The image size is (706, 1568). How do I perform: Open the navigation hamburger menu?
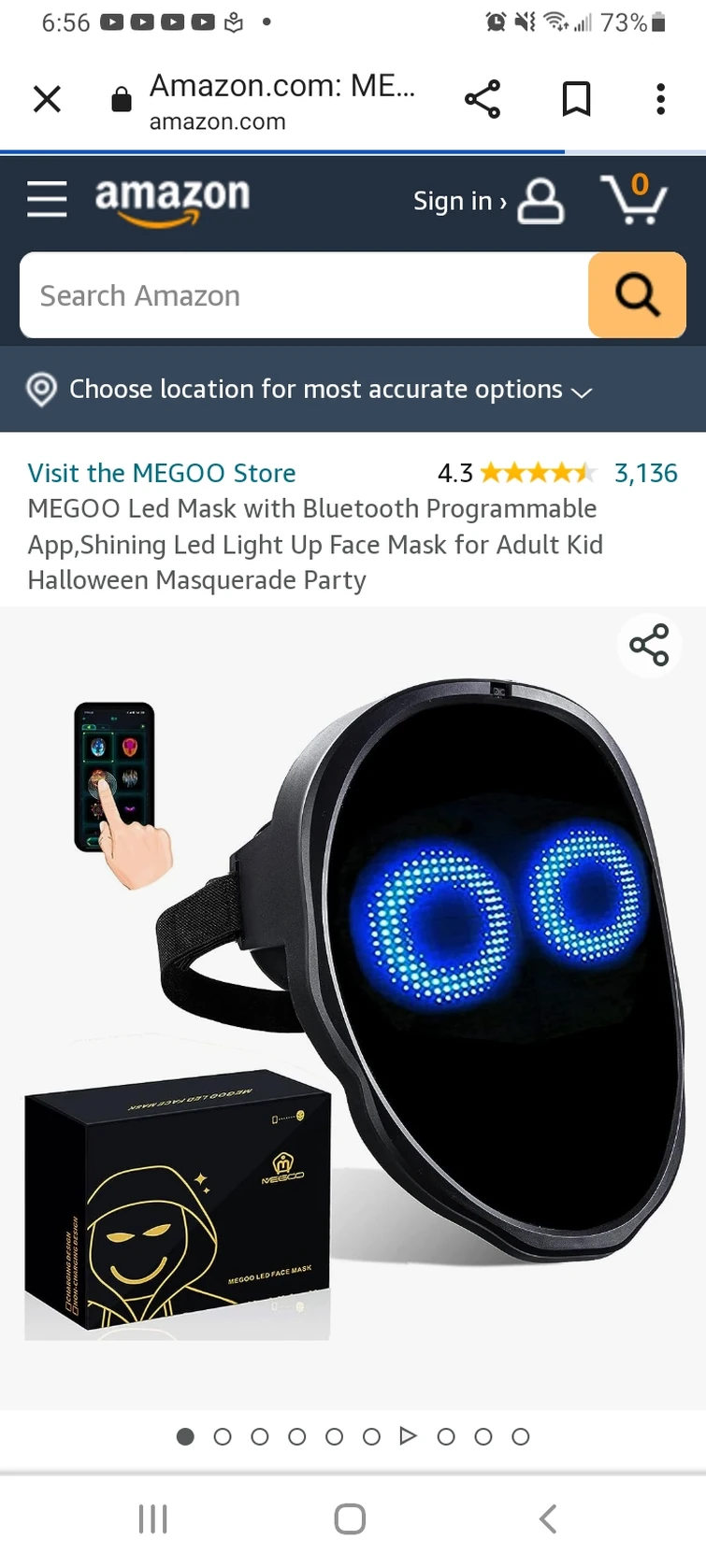coord(47,199)
